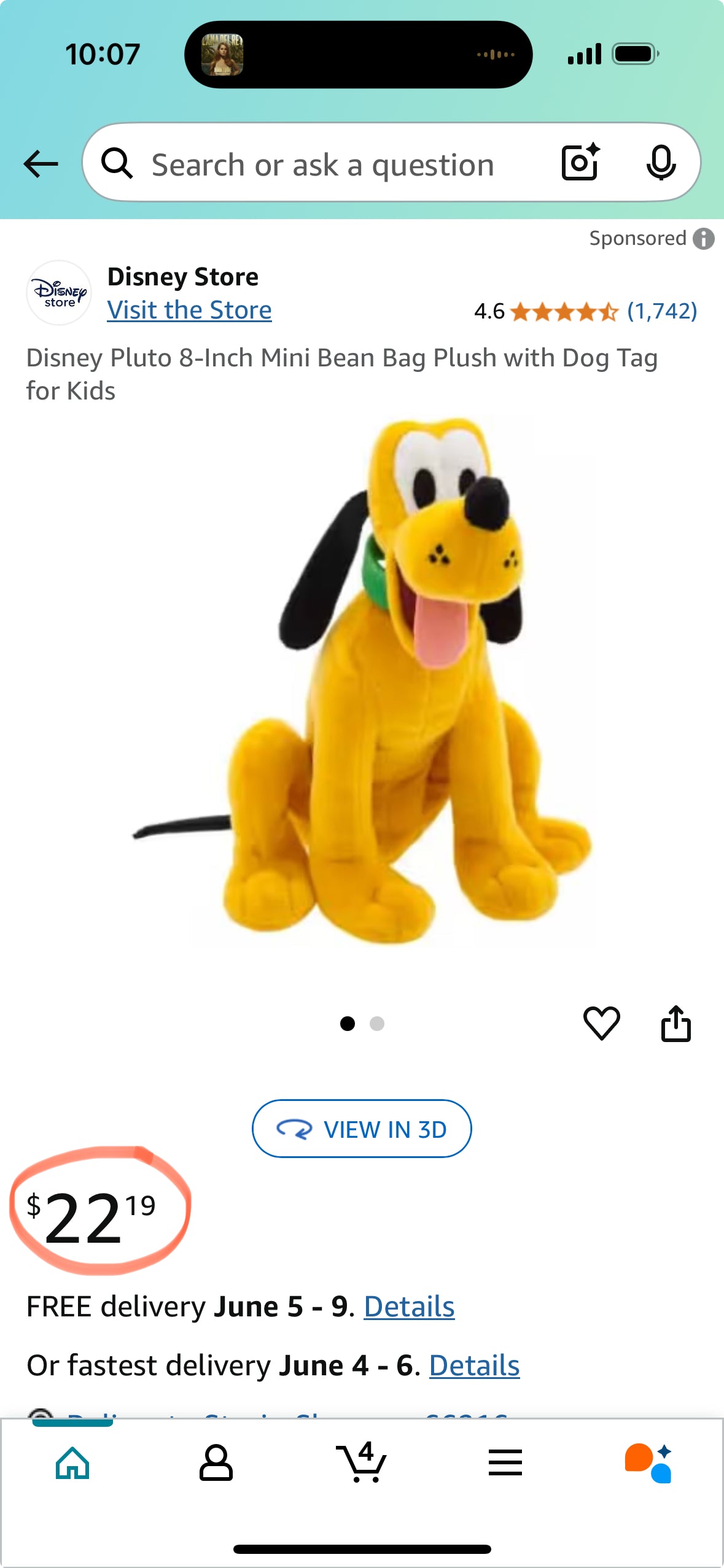
Task: Go back with the arrow icon
Action: [x=41, y=164]
